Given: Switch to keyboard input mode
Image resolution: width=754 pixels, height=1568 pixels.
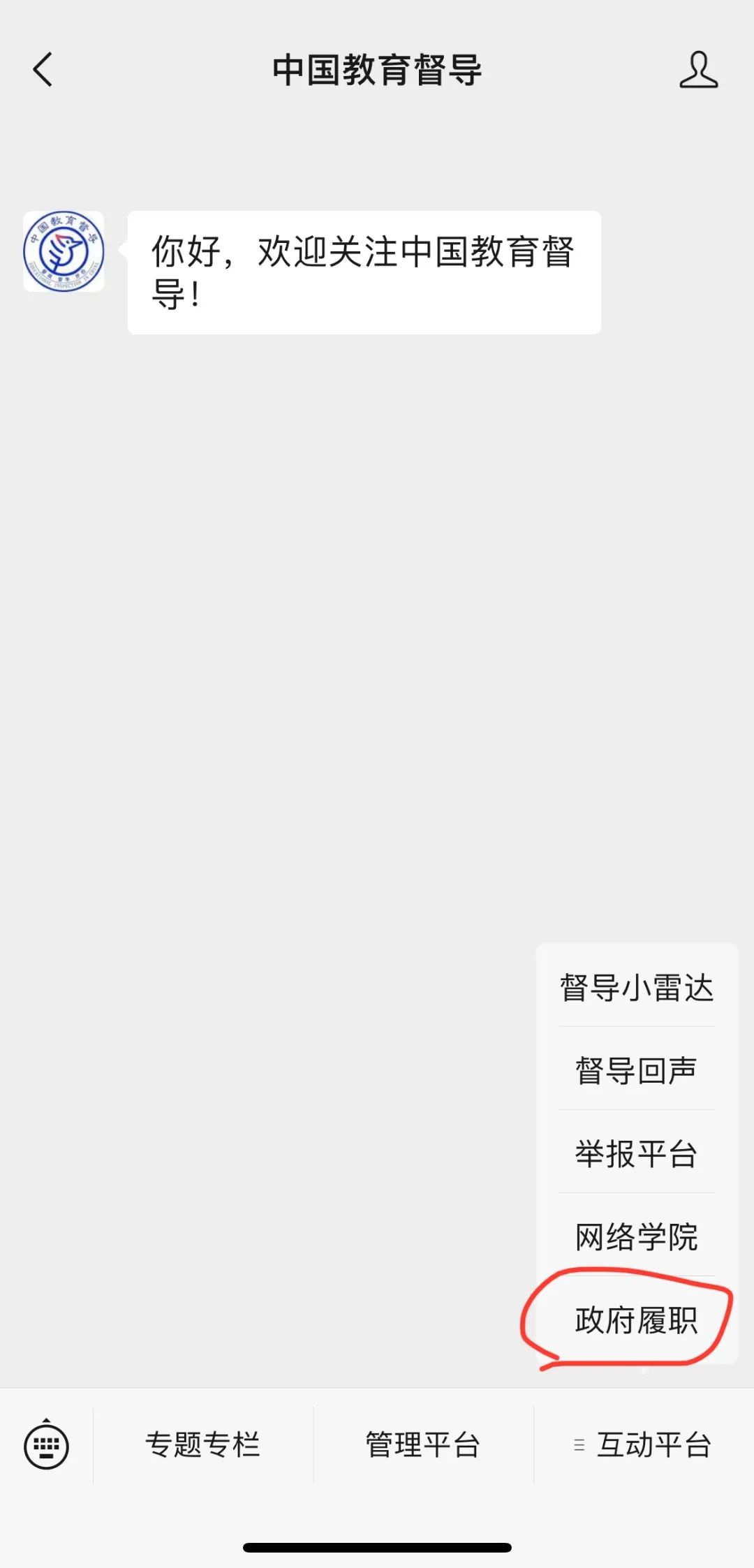Looking at the screenshot, I should click(46, 1446).
